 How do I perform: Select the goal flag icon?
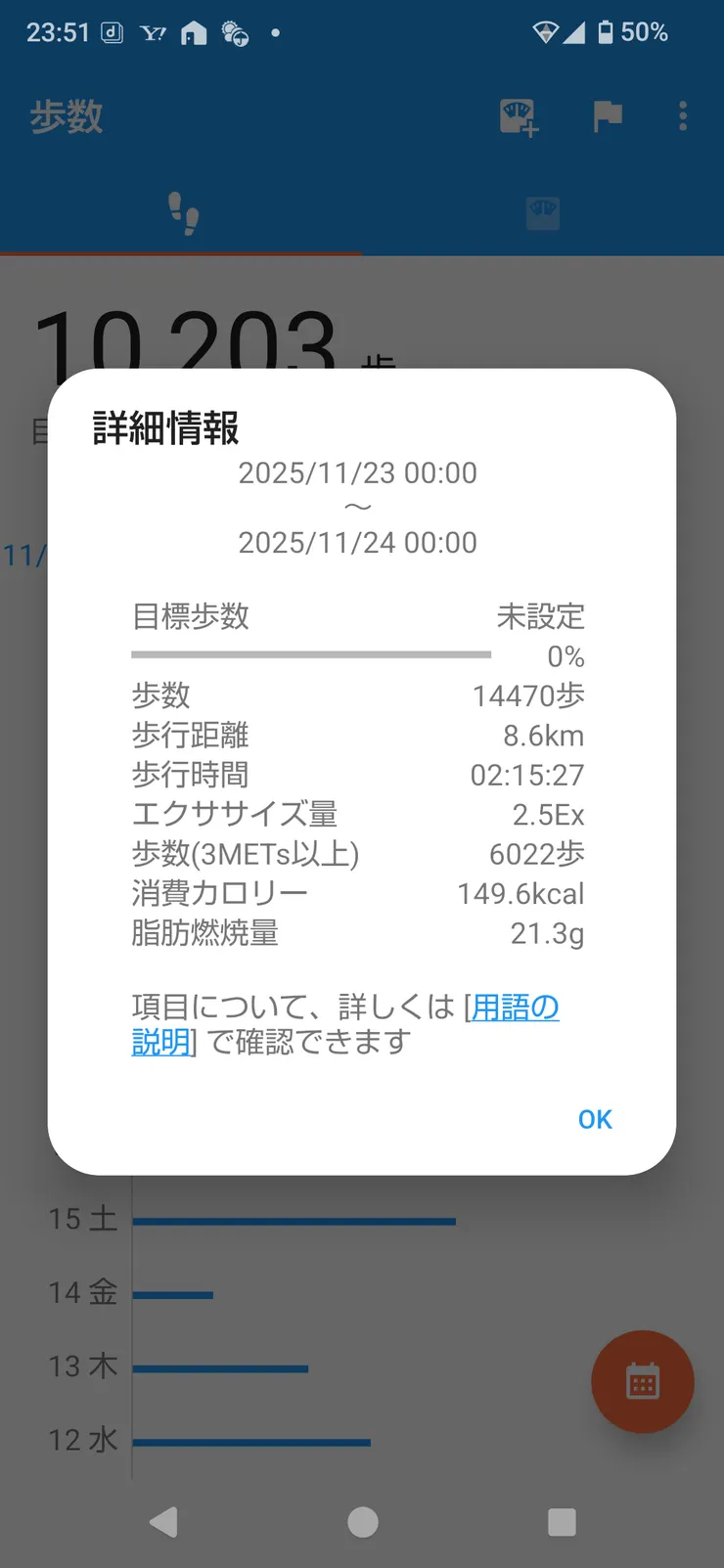click(607, 115)
